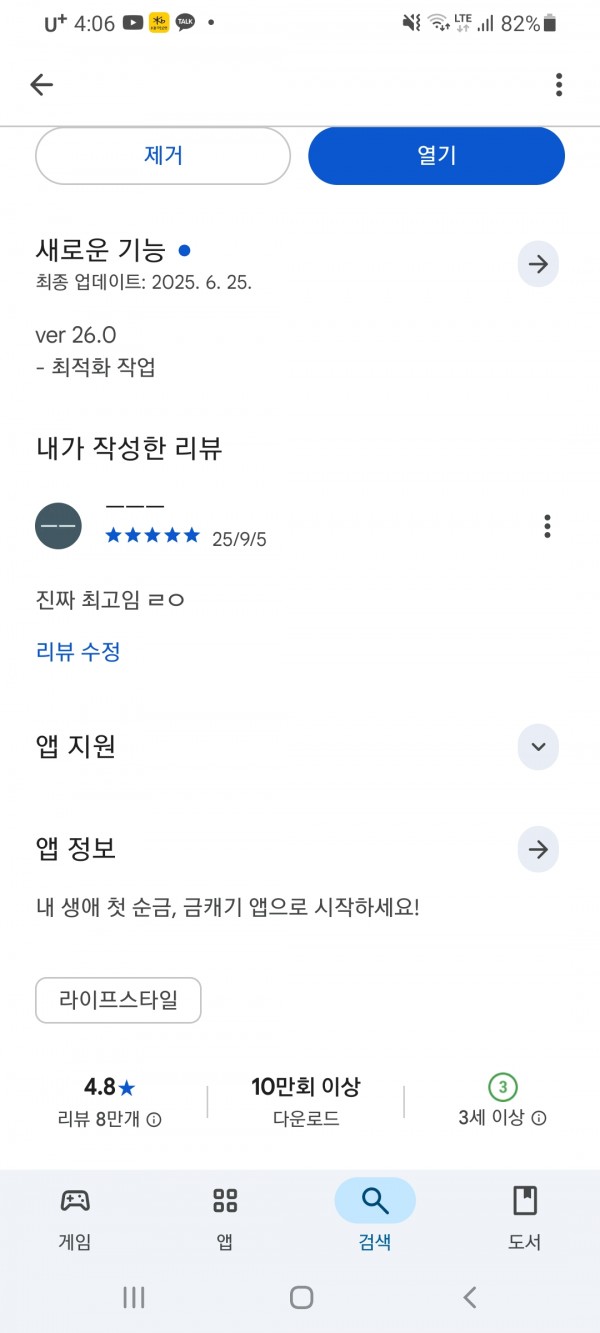Select the 라이프스타일 category chip
Screen dimensions: 600x1333
(x=118, y=1000)
